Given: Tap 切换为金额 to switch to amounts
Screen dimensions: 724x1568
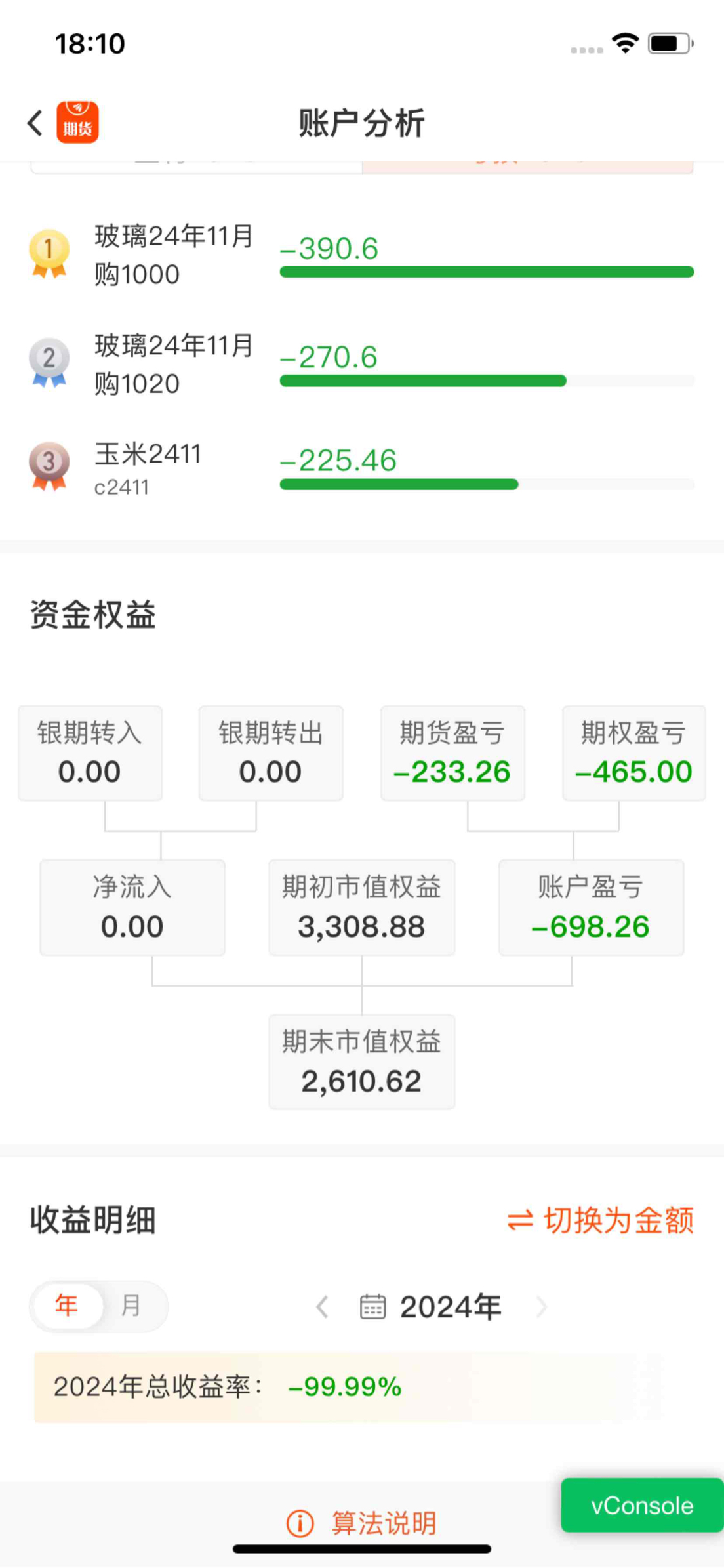Looking at the screenshot, I should tap(600, 1220).
